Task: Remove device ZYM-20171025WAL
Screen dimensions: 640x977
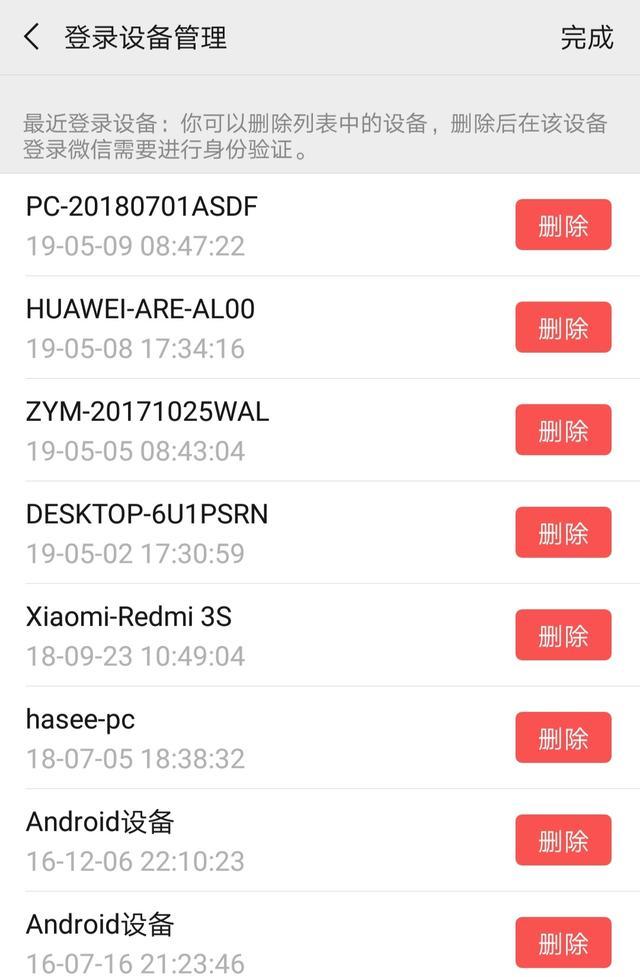Action: 563,430
